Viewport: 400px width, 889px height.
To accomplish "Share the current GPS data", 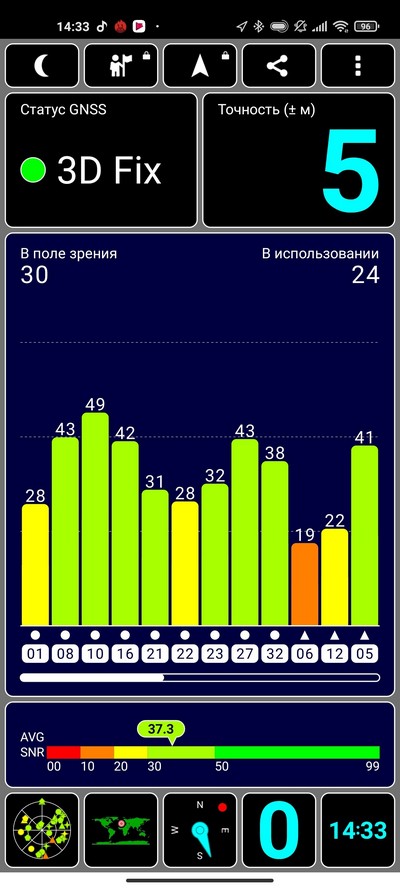I will pos(279,66).
